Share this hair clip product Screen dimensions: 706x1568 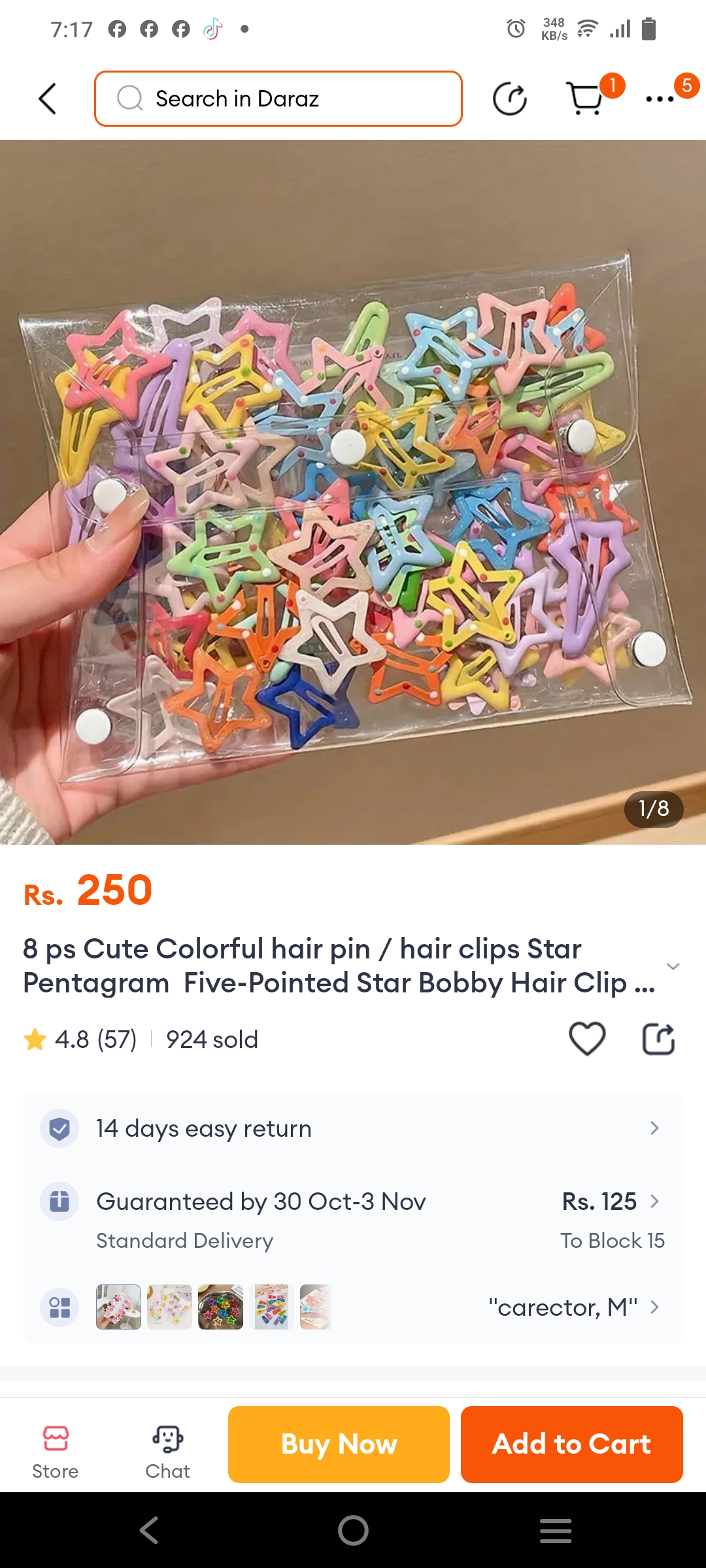(658, 1039)
